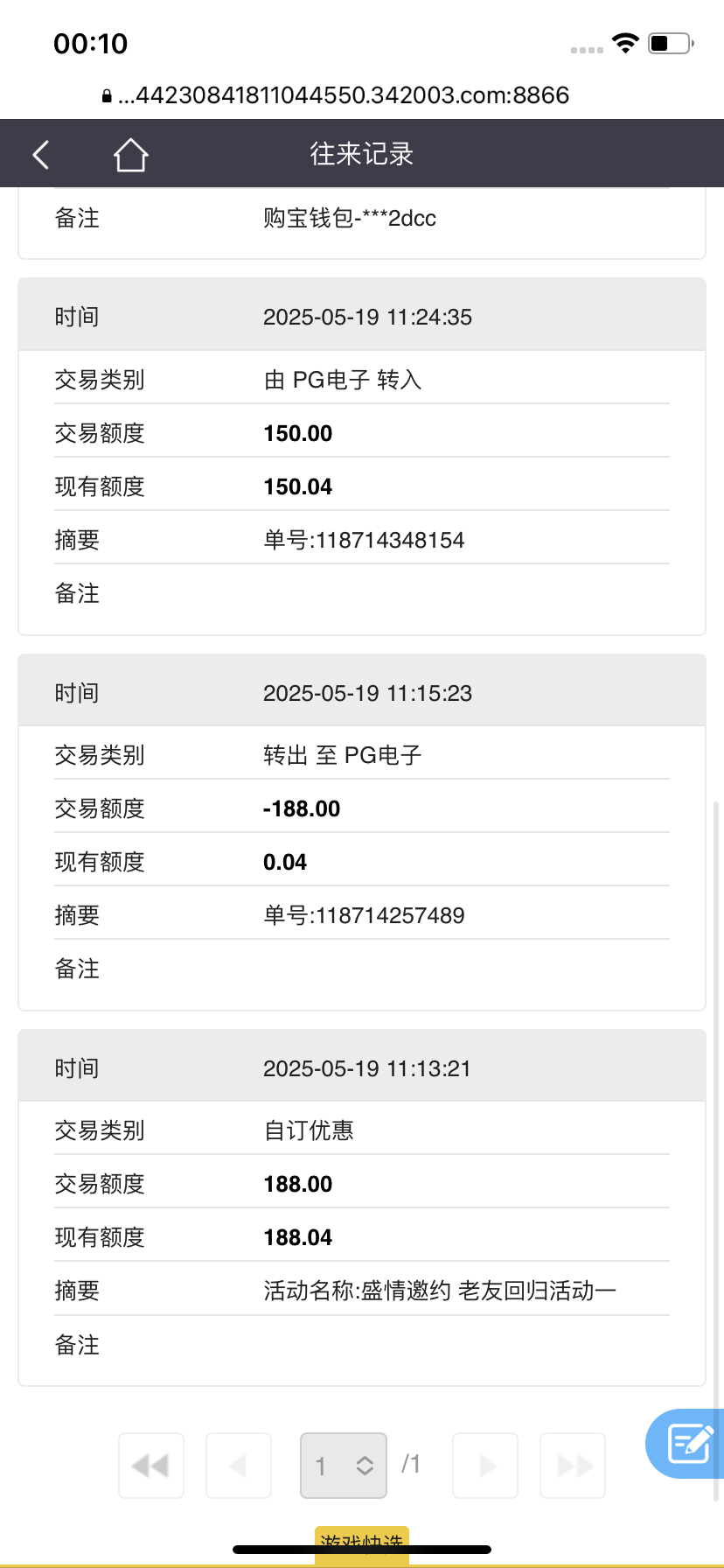Screen dimensions: 724x1568
Task: Jump to first page of records
Action: tap(151, 1466)
